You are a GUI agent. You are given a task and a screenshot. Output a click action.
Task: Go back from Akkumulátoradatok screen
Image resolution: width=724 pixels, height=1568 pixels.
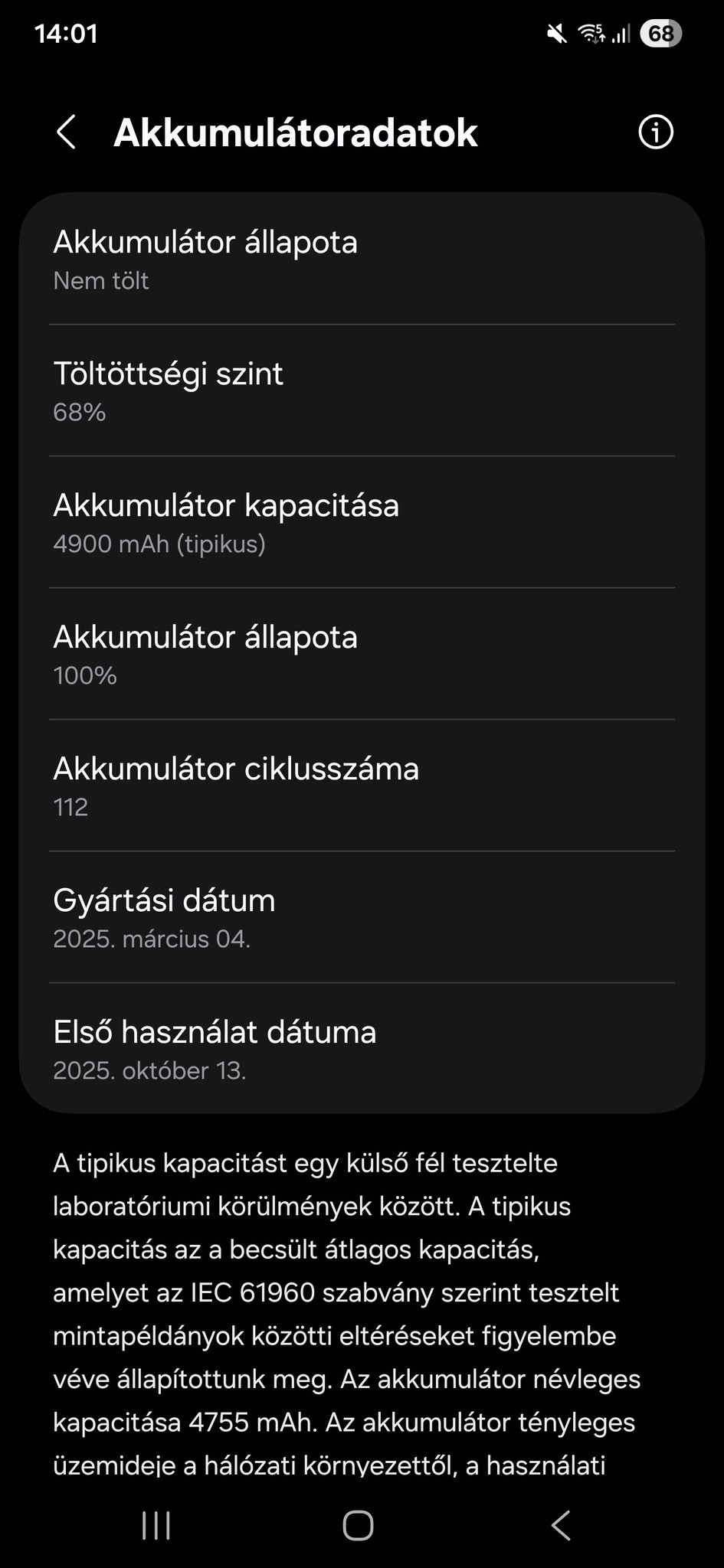67,132
